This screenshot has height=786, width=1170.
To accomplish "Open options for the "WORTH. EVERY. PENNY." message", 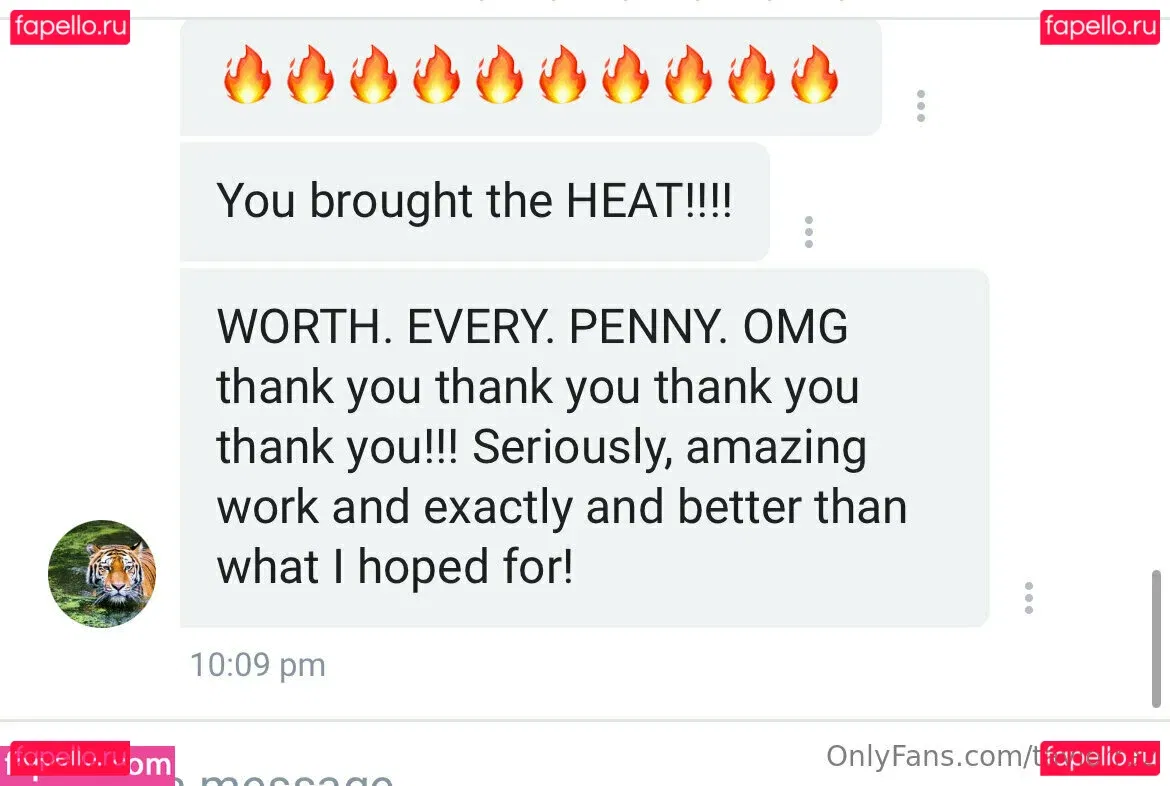I will point(1028,598).
